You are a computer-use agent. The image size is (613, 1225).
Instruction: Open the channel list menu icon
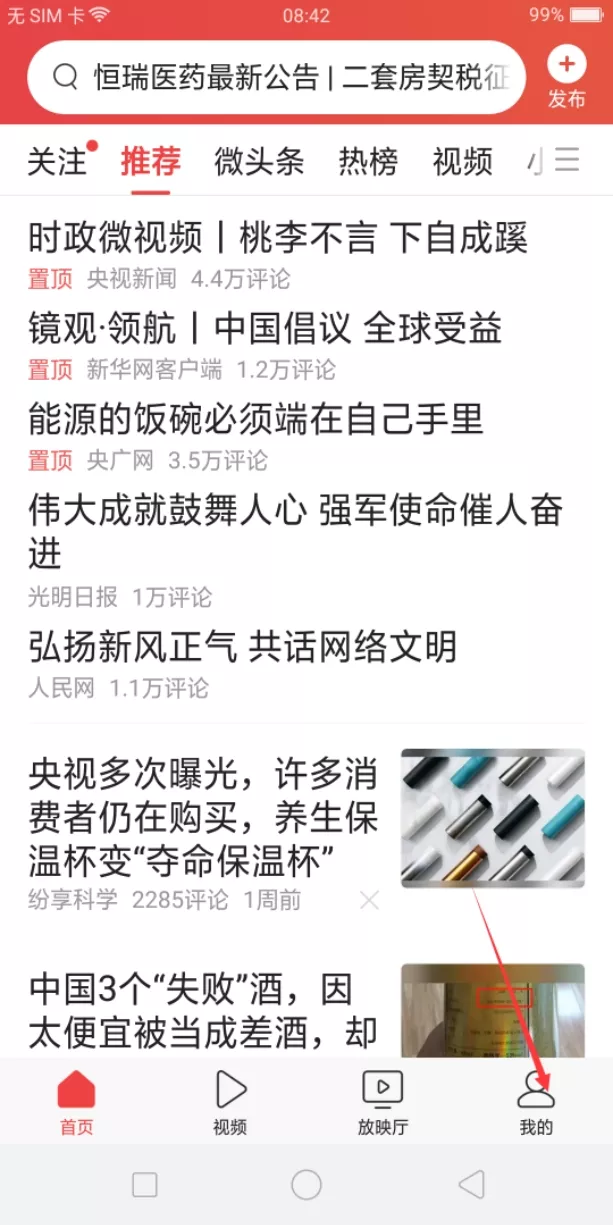(x=568, y=160)
